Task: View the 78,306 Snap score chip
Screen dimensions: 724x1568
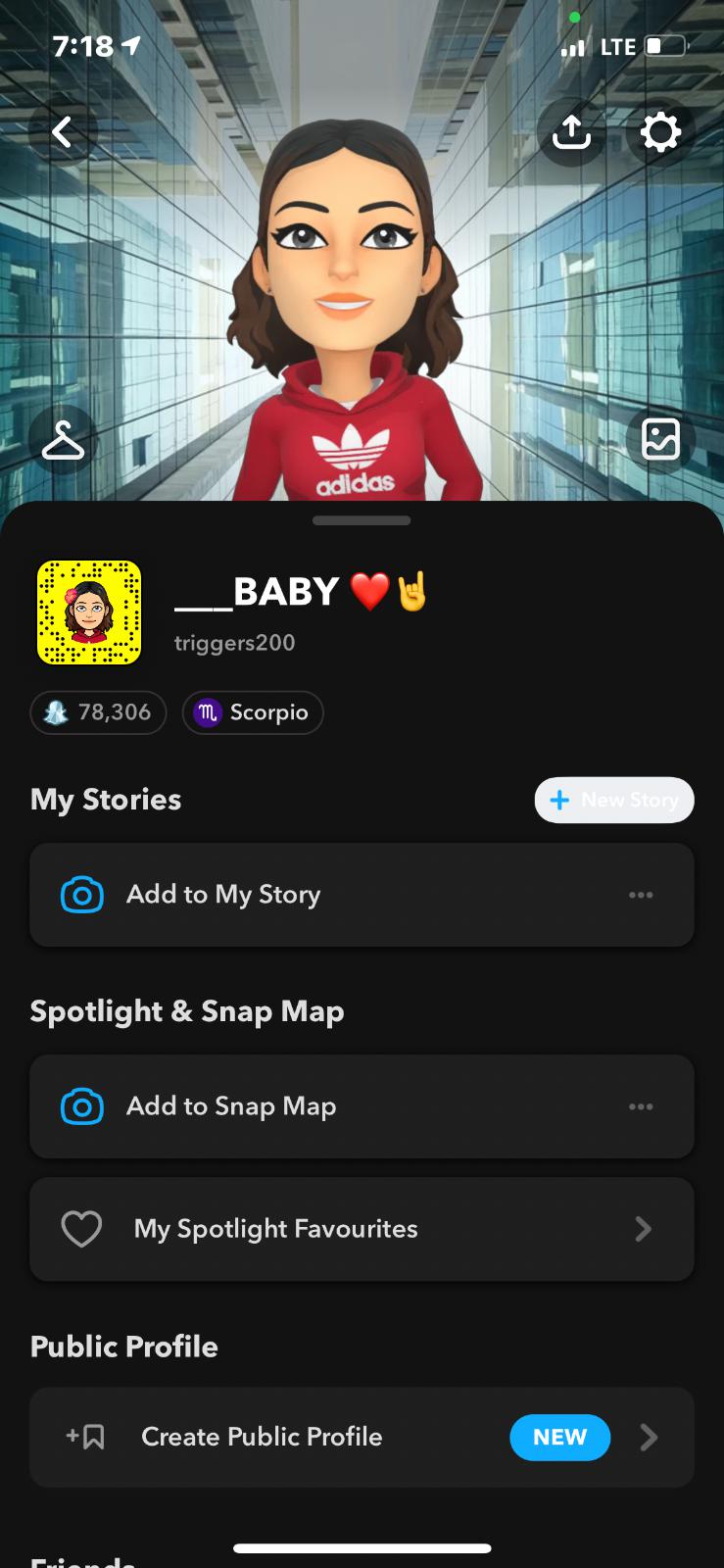Action: (x=98, y=712)
